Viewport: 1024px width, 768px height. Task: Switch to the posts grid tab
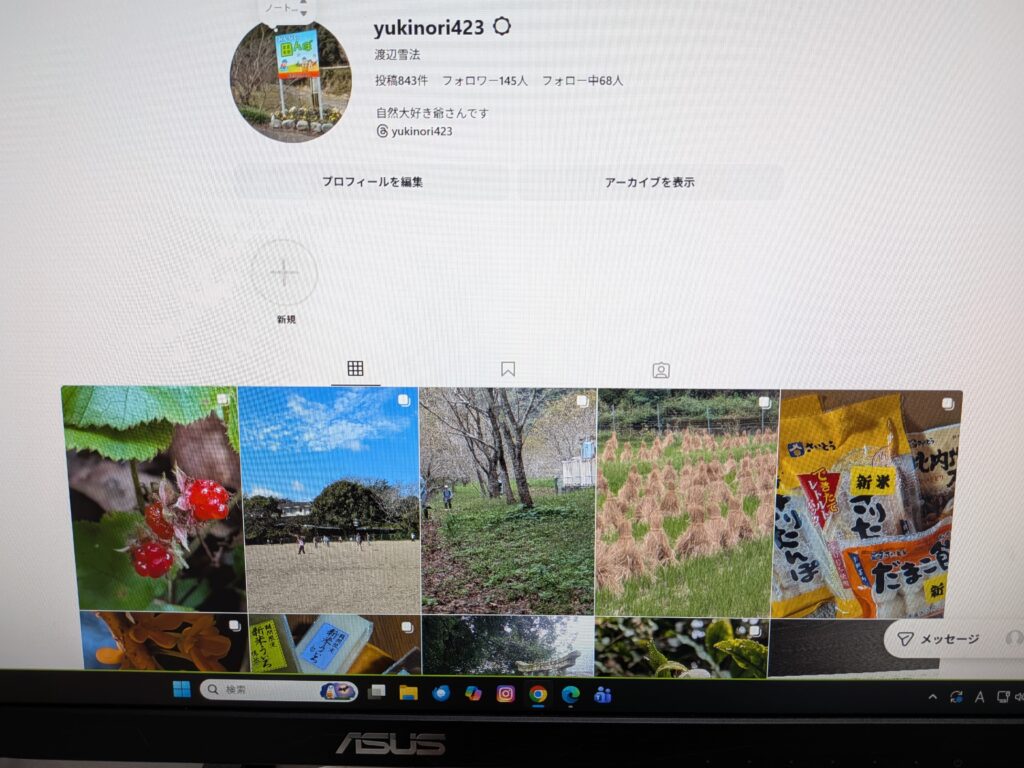[355, 369]
